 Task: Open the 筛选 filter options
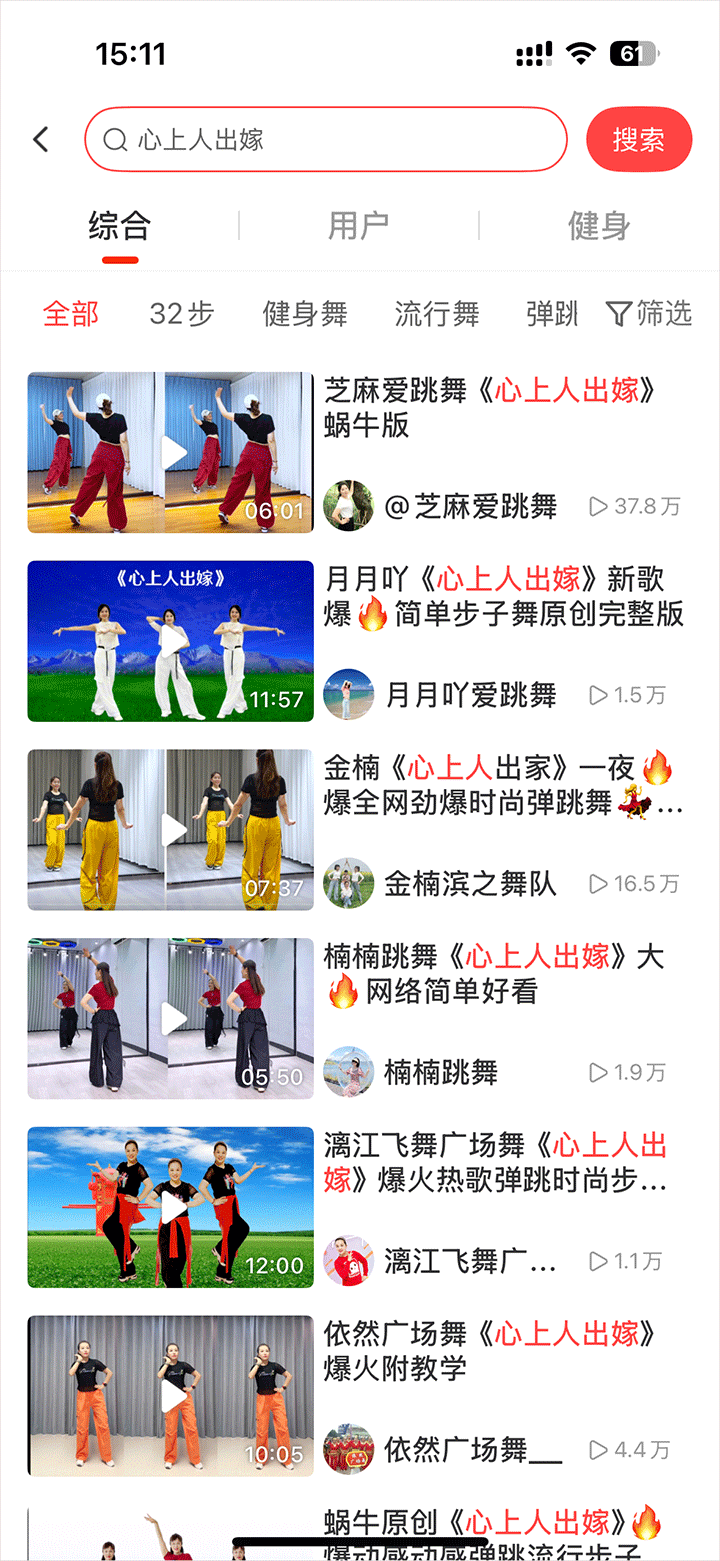pyautogui.click(x=650, y=314)
